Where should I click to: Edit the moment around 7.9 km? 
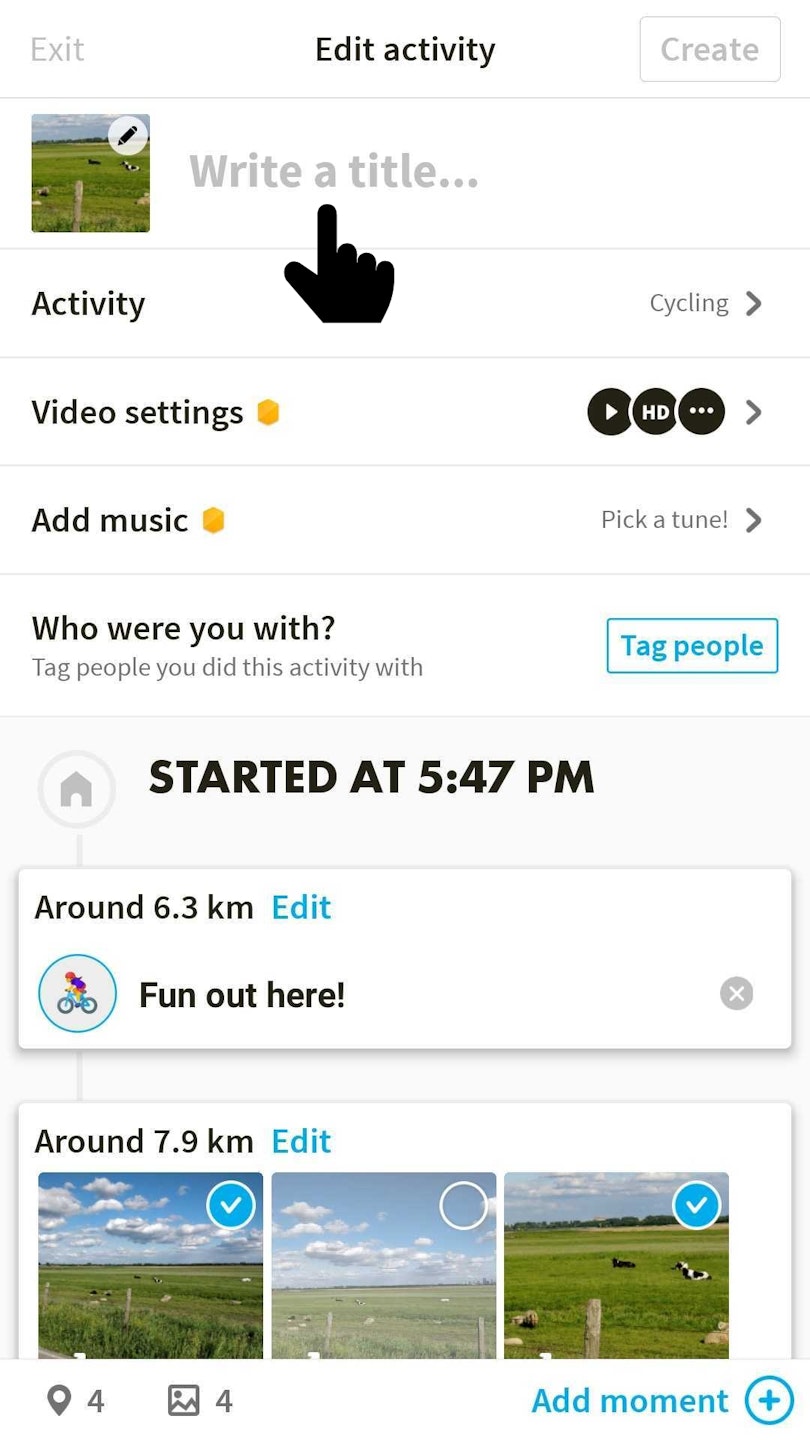click(x=301, y=1141)
